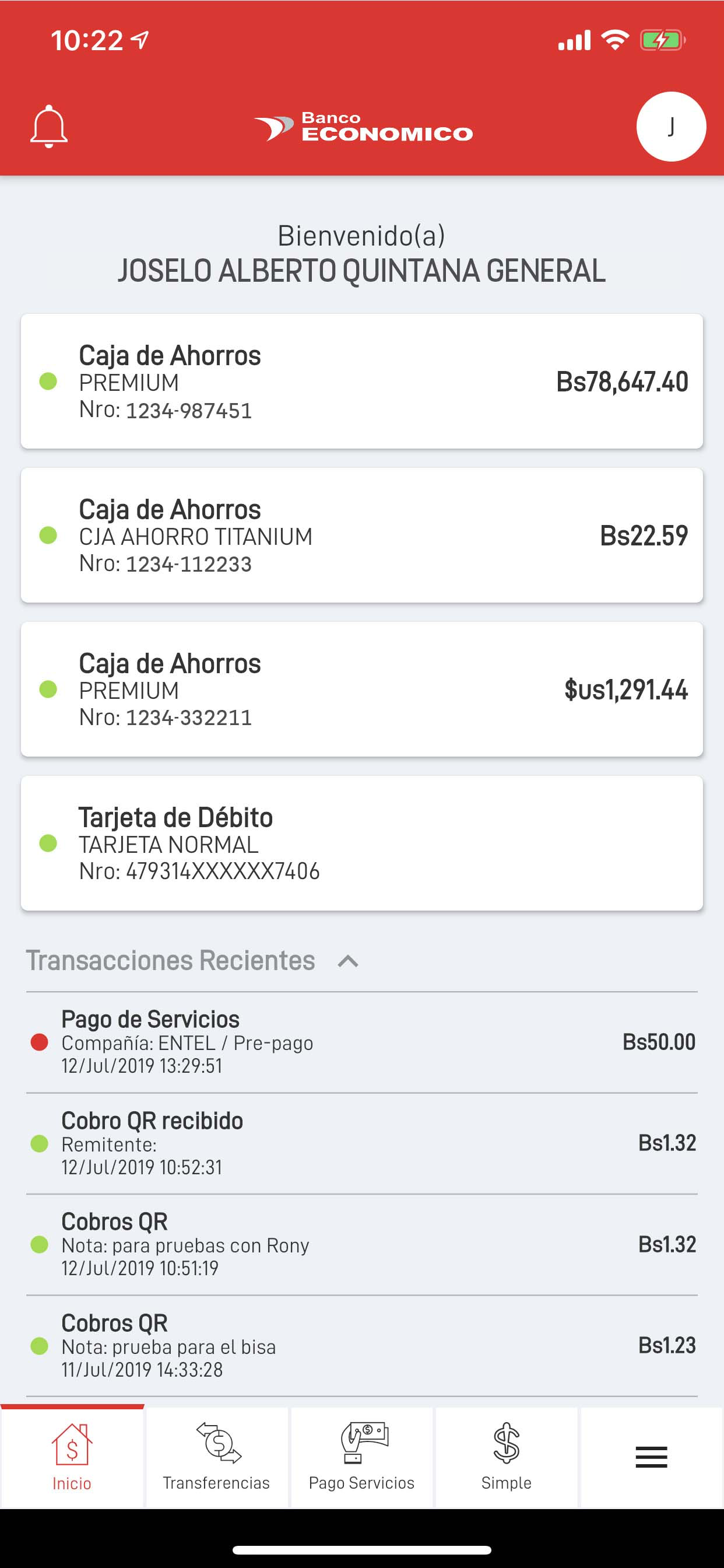Collapse the Transacciones Recientes section
The width and height of the screenshot is (724, 1568).
coord(348,961)
